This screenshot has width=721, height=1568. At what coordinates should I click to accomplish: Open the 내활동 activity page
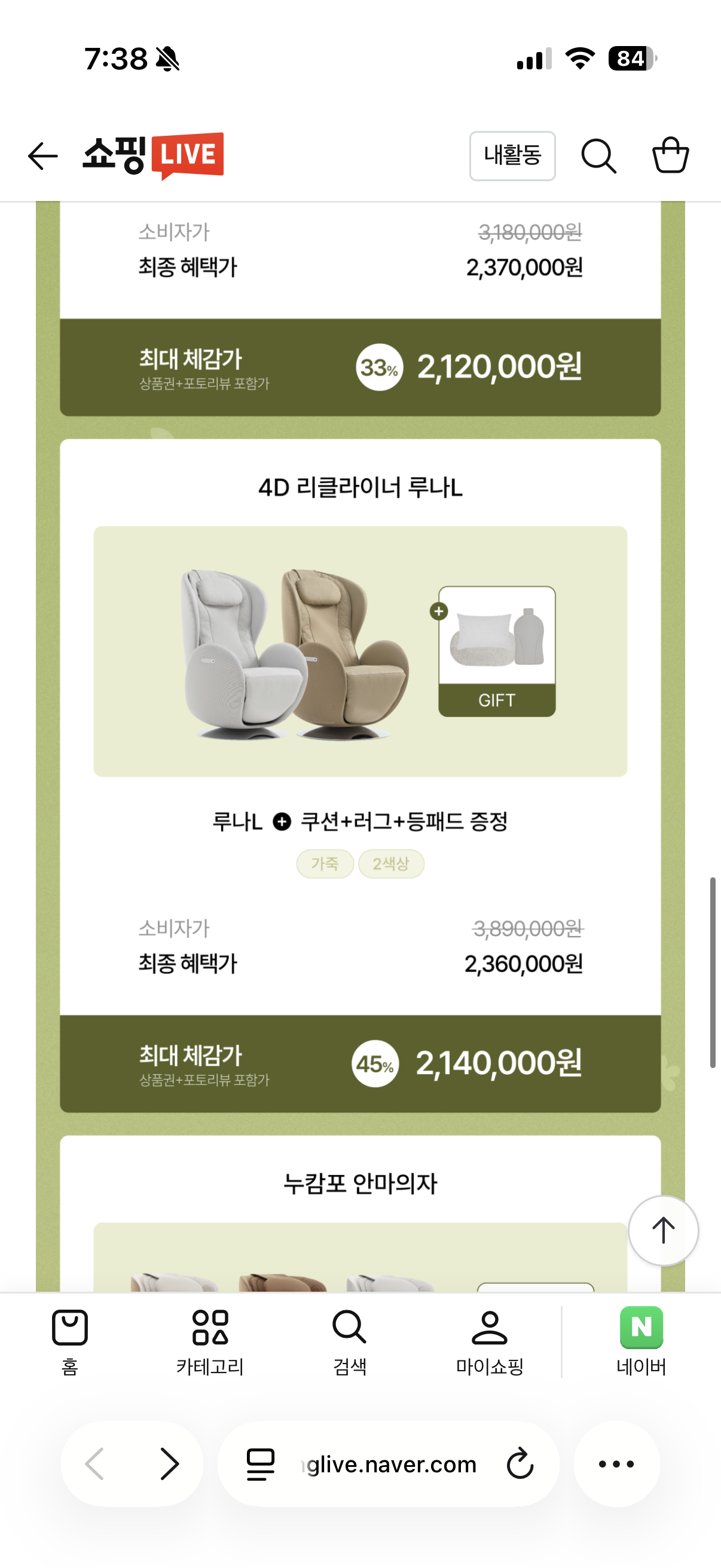512,156
